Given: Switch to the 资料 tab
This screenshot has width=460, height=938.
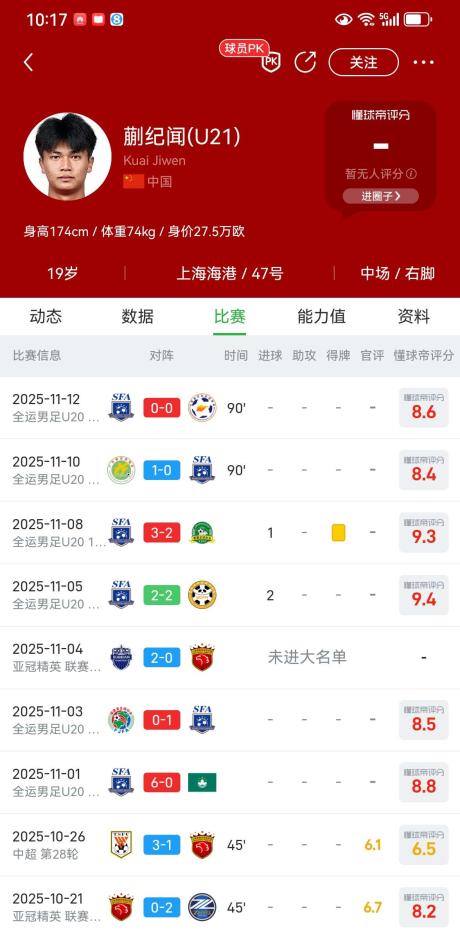Looking at the screenshot, I should tap(414, 316).
